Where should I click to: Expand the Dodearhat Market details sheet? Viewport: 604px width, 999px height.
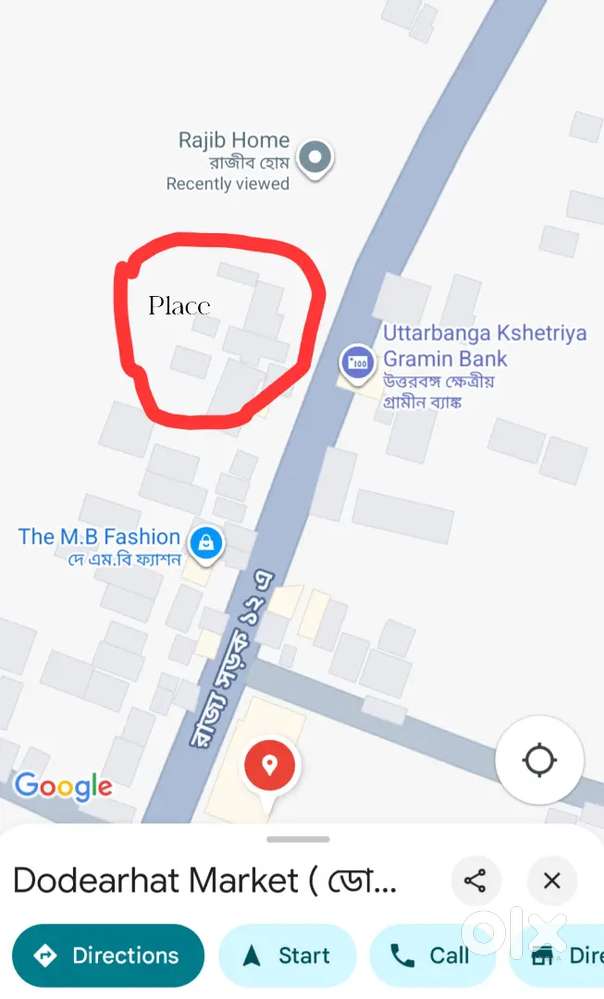pyautogui.click(x=298, y=839)
